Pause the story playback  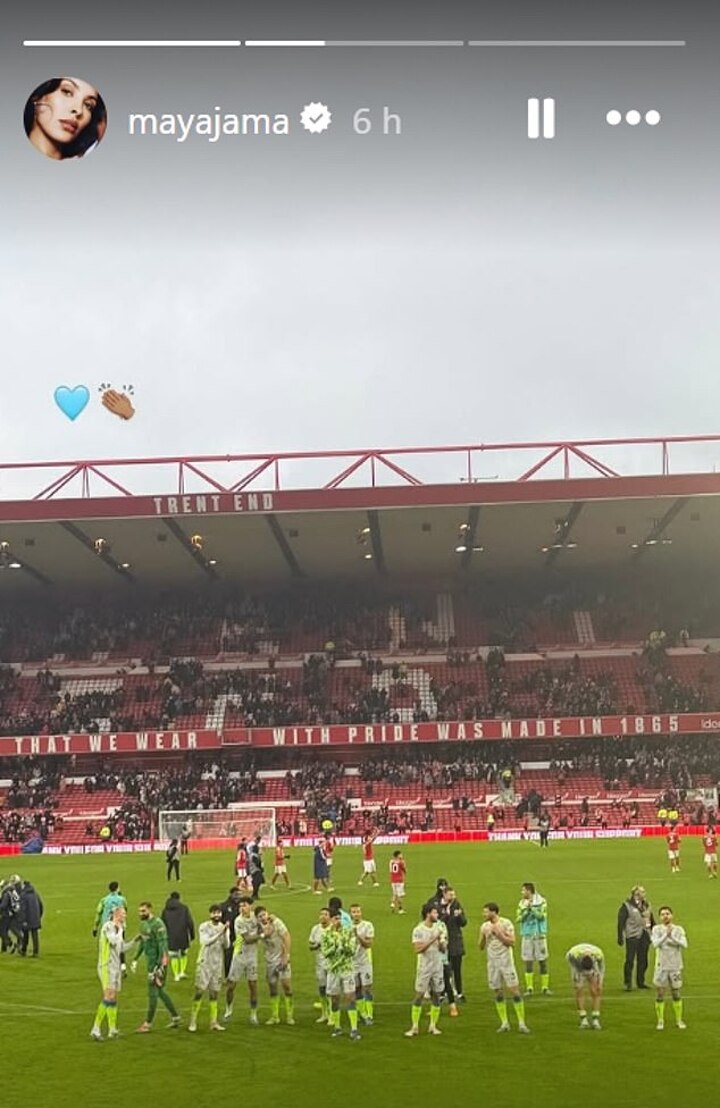tap(541, 118)
